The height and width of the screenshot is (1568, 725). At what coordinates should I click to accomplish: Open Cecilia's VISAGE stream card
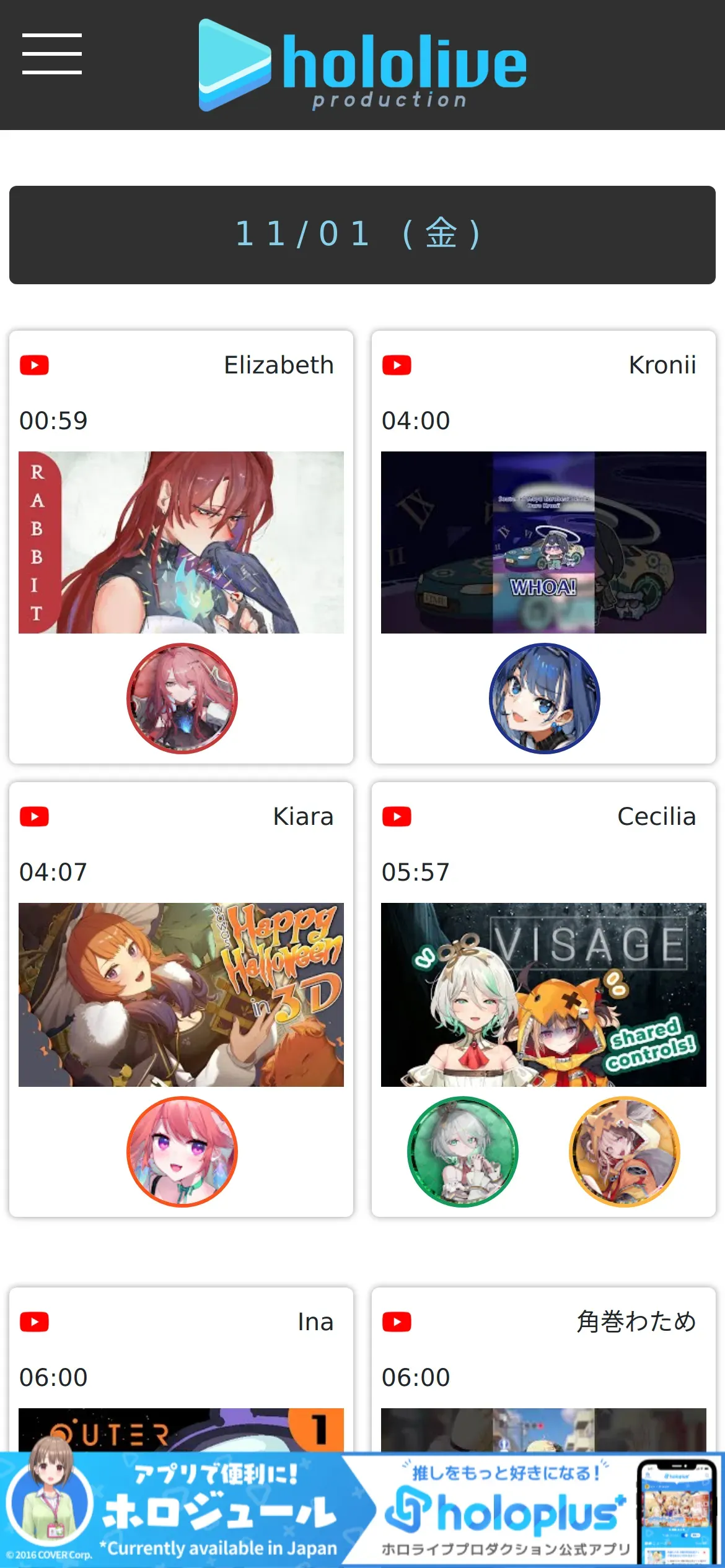543,995
